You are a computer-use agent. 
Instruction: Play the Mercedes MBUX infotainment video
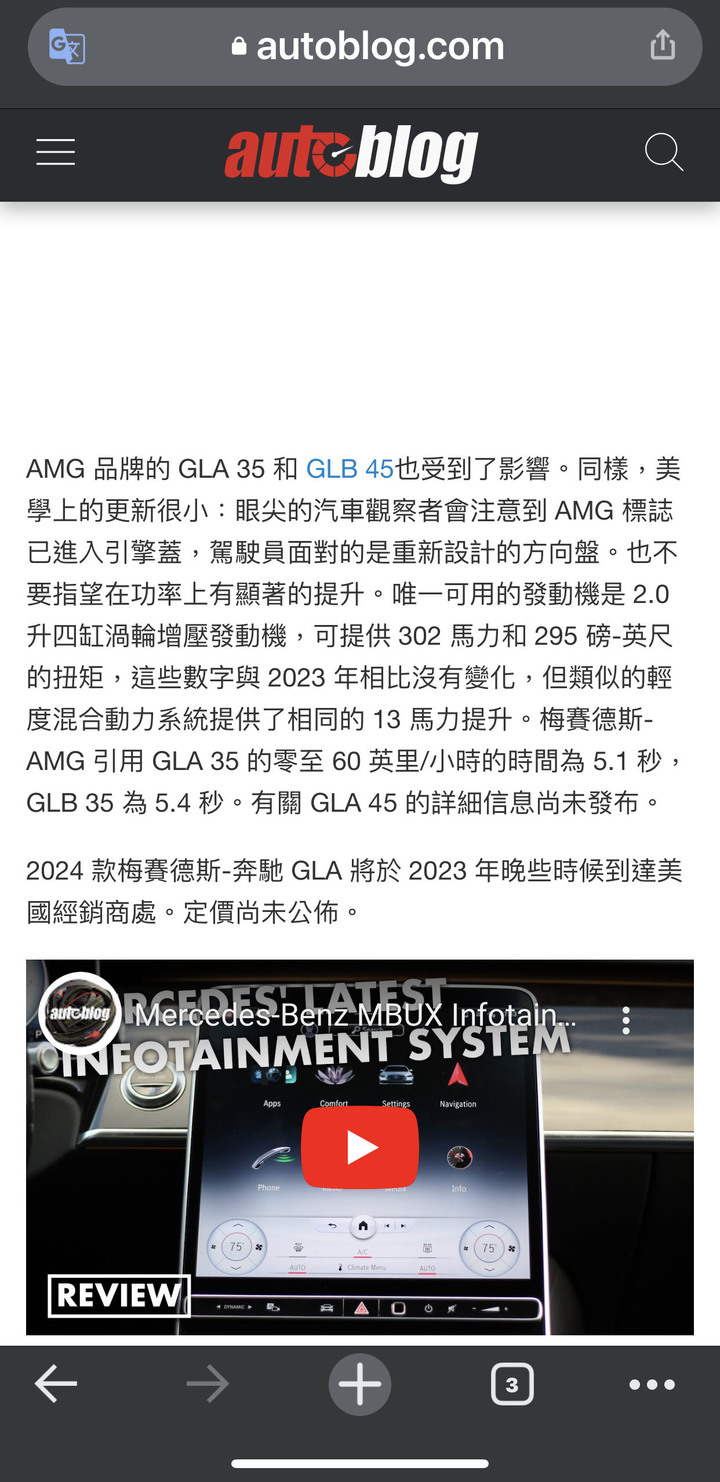point(360,1147)
